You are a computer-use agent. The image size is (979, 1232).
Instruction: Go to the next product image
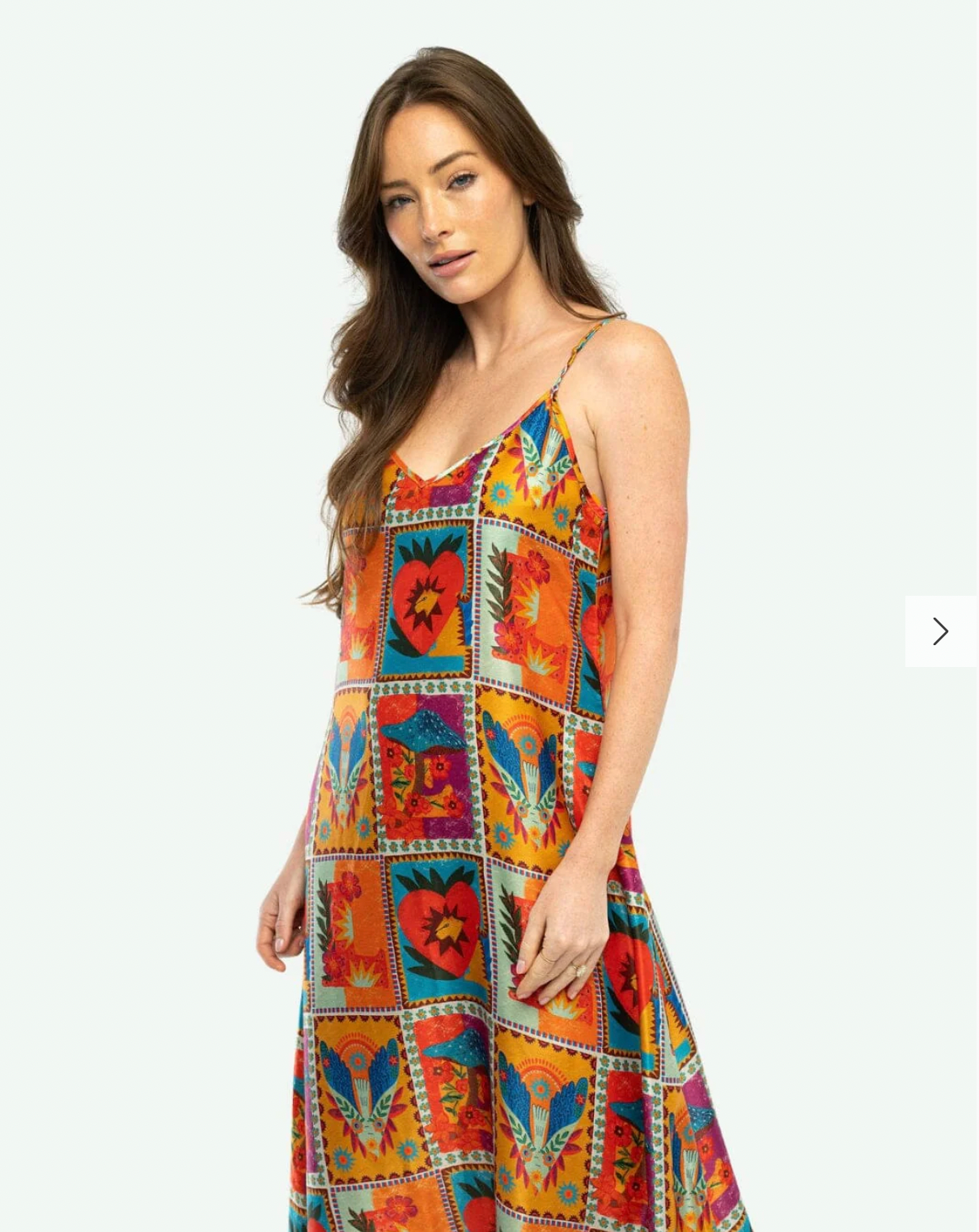click(940, 631)
